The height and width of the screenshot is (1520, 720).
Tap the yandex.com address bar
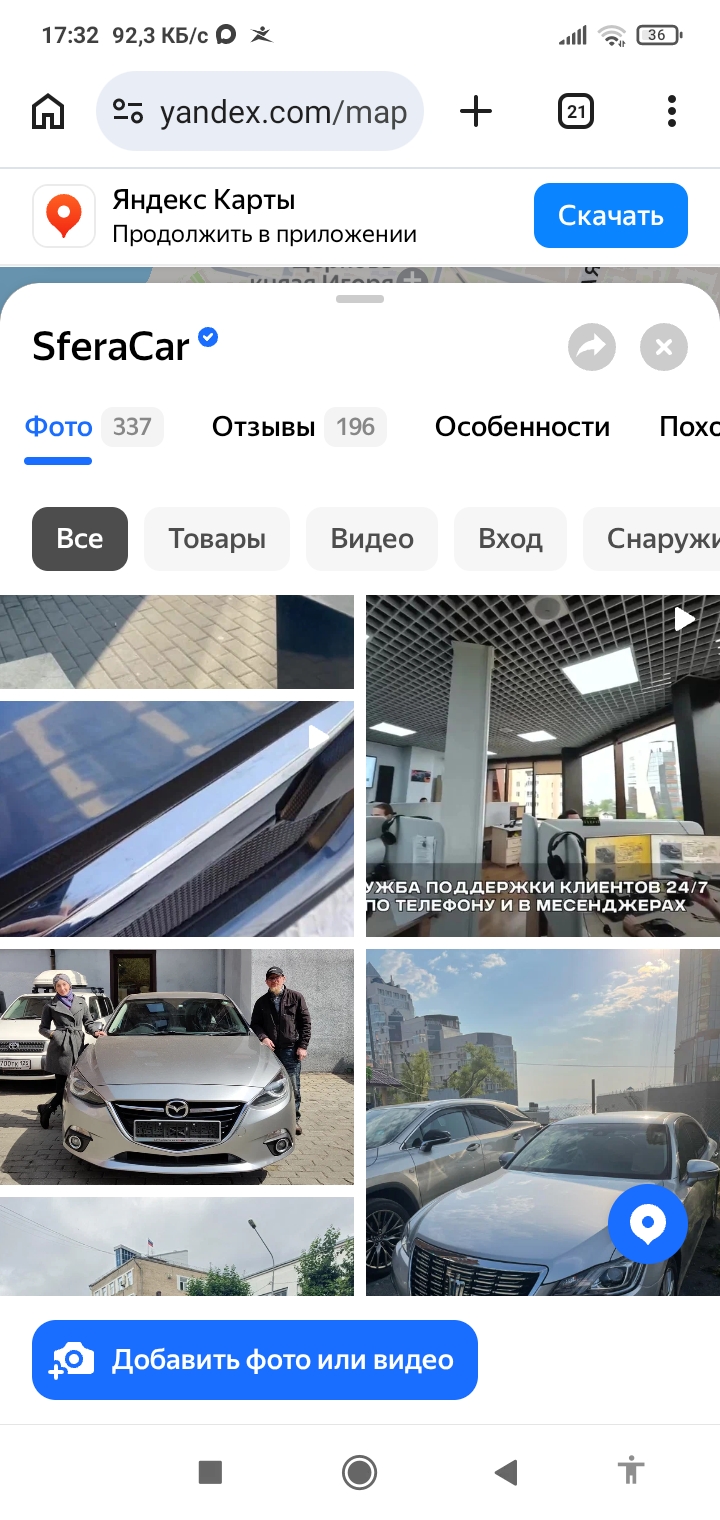click(260, 112)
